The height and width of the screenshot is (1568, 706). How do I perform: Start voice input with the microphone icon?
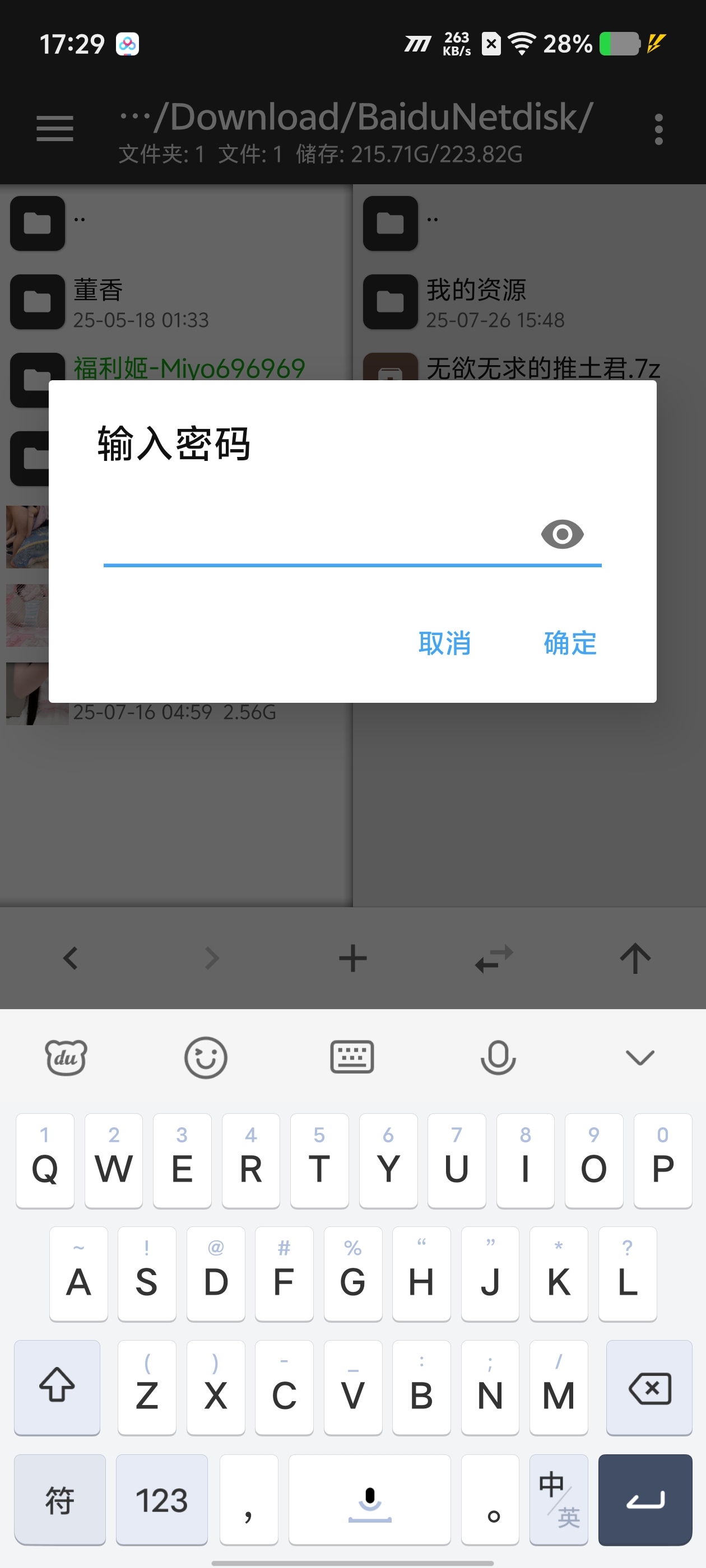click(x=498, y=1057)
